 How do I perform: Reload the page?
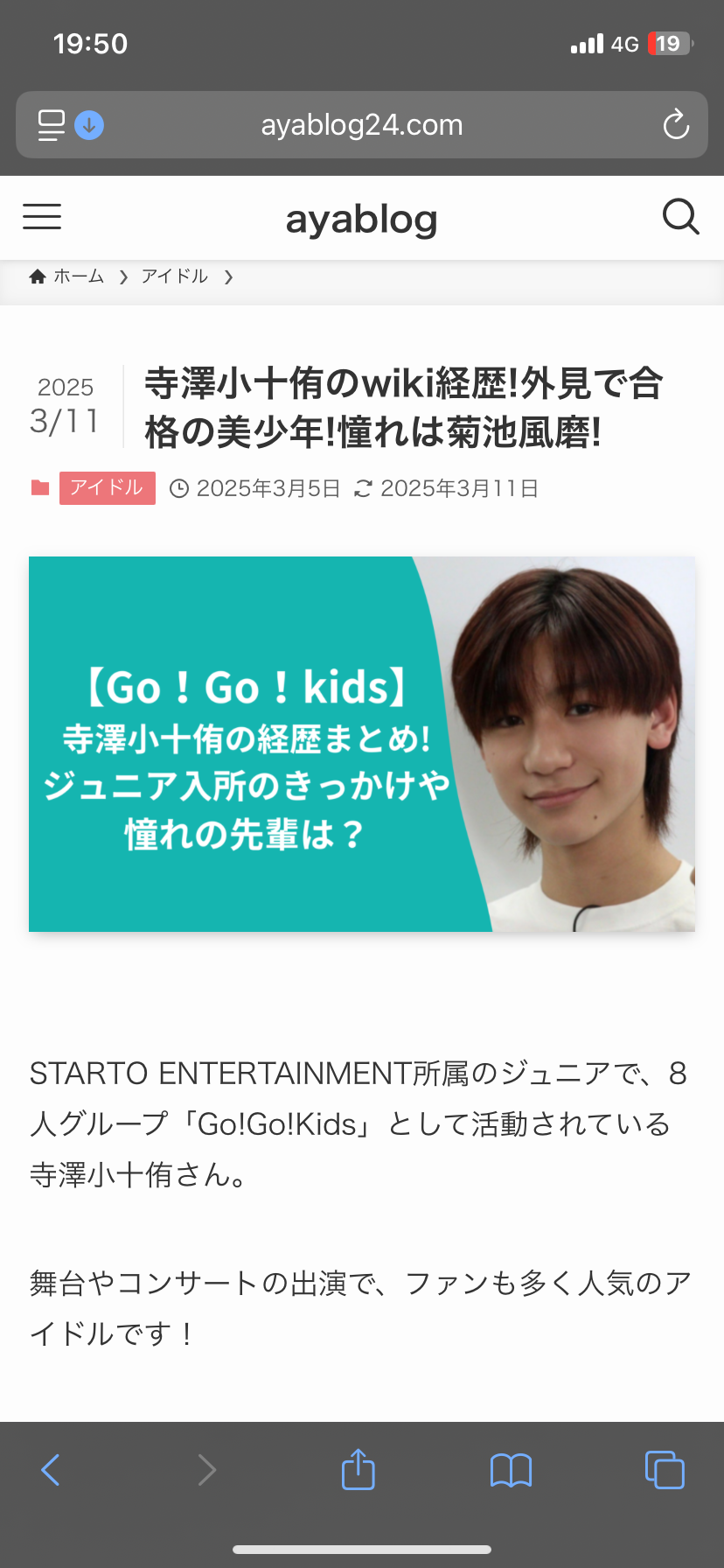[676, 125]
